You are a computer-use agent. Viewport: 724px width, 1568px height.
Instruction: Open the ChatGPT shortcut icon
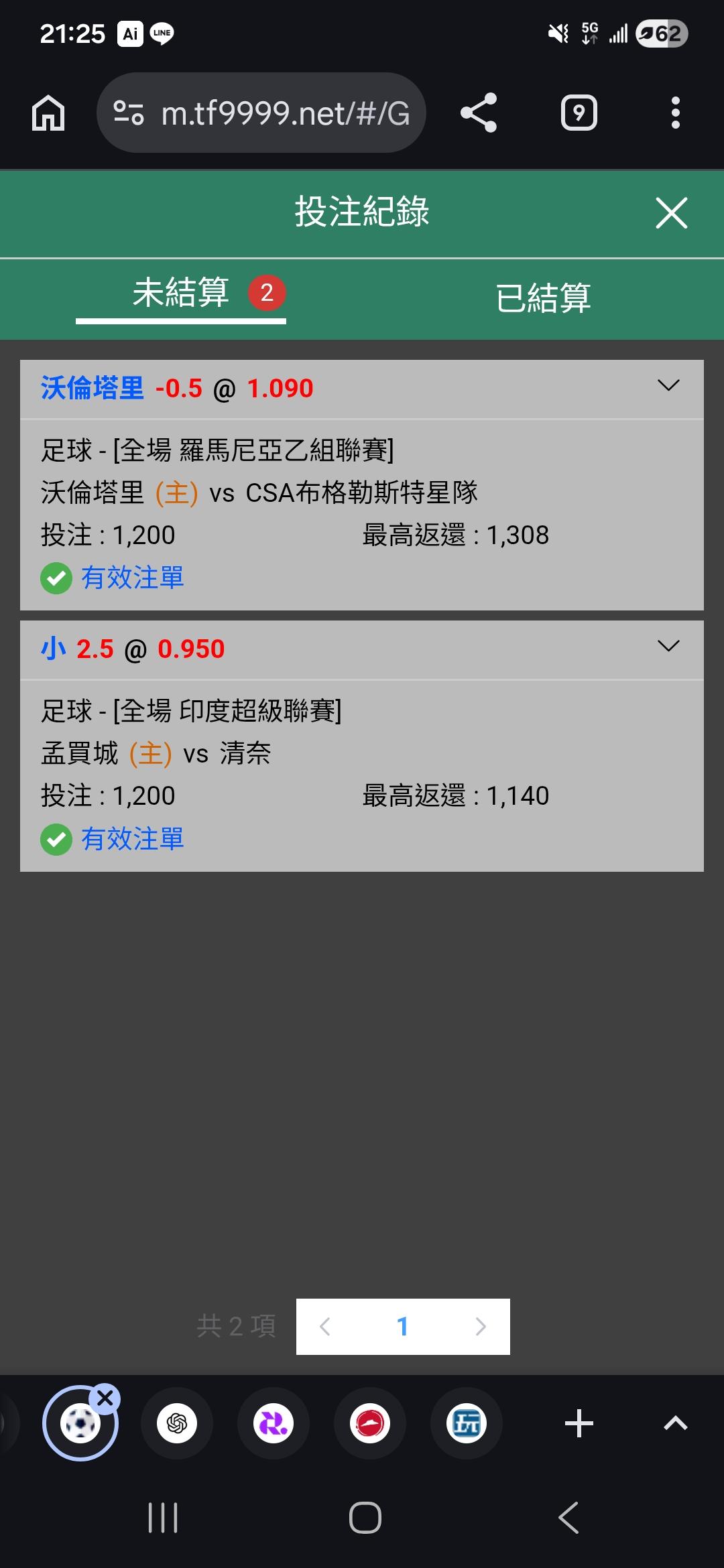point(177,1423)
